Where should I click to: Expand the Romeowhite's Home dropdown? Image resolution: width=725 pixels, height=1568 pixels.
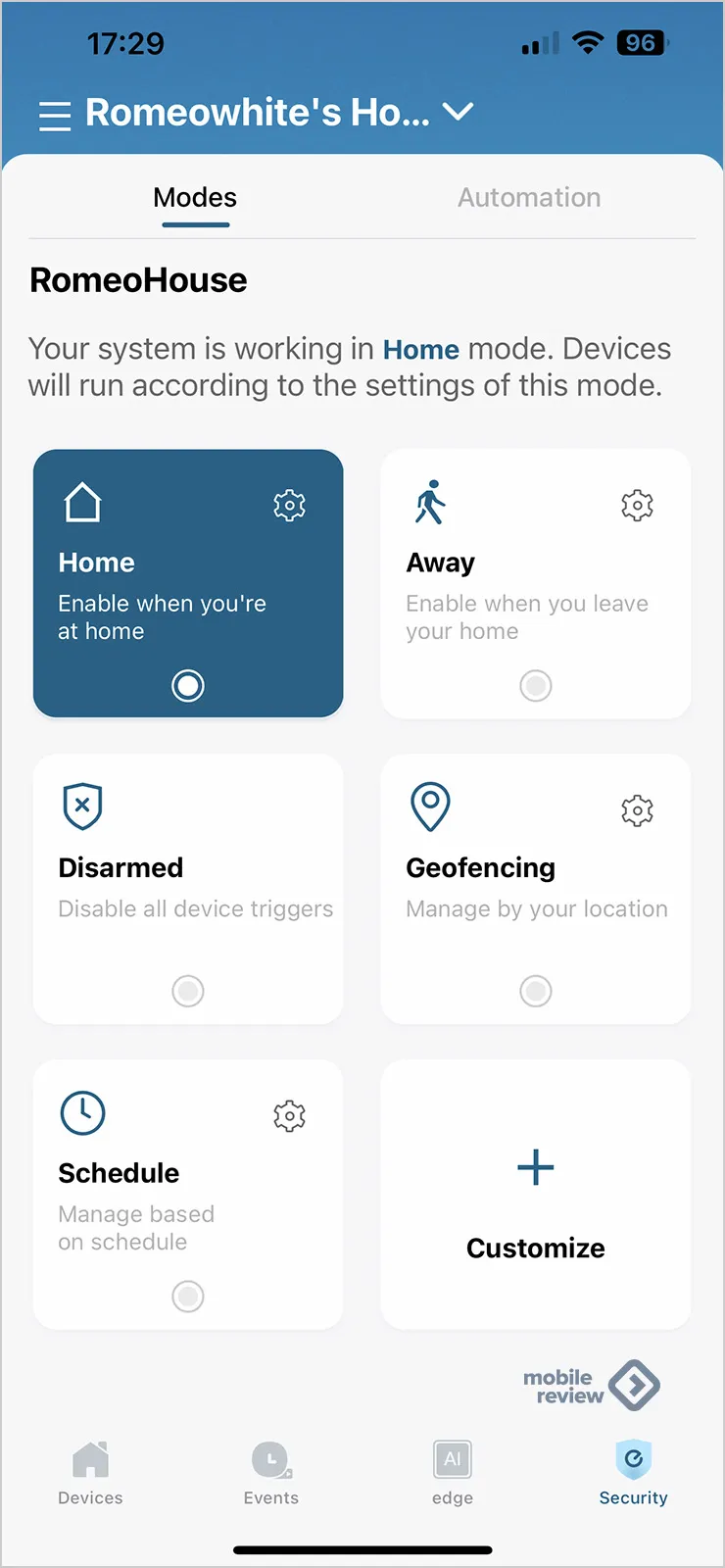pyautogui.click(x=458, y=113)
